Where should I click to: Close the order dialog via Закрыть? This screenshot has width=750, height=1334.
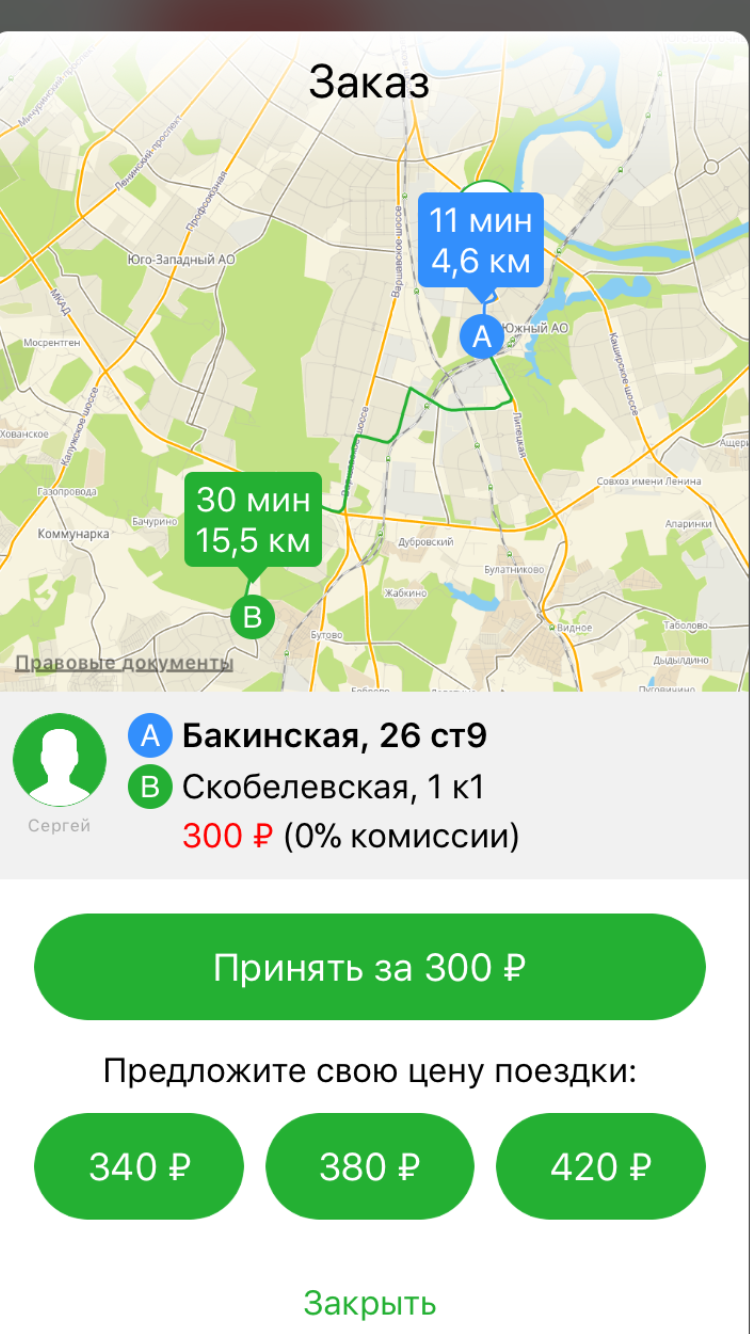click(370, 1303)
